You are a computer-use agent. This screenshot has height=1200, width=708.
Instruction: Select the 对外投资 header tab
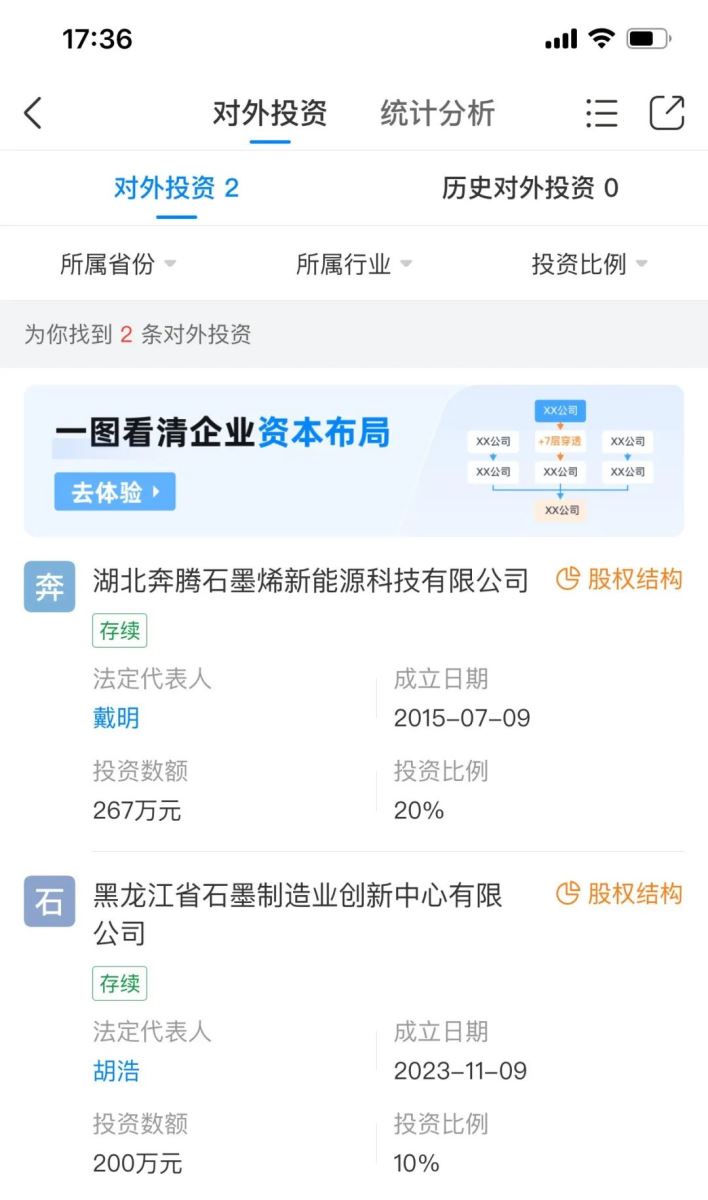coord(270,113)
